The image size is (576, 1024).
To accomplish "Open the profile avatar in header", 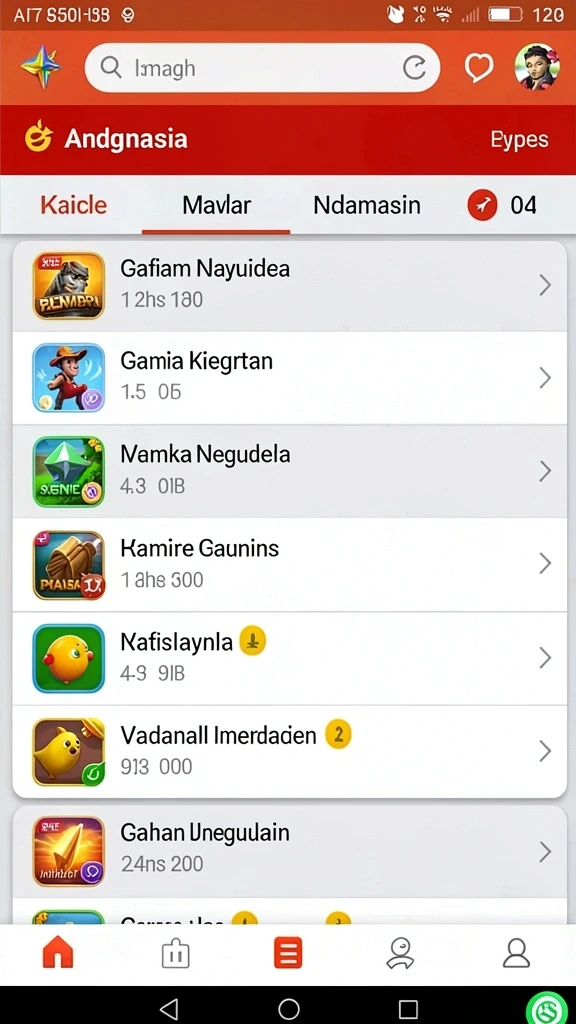I will [x=537, y=67].
